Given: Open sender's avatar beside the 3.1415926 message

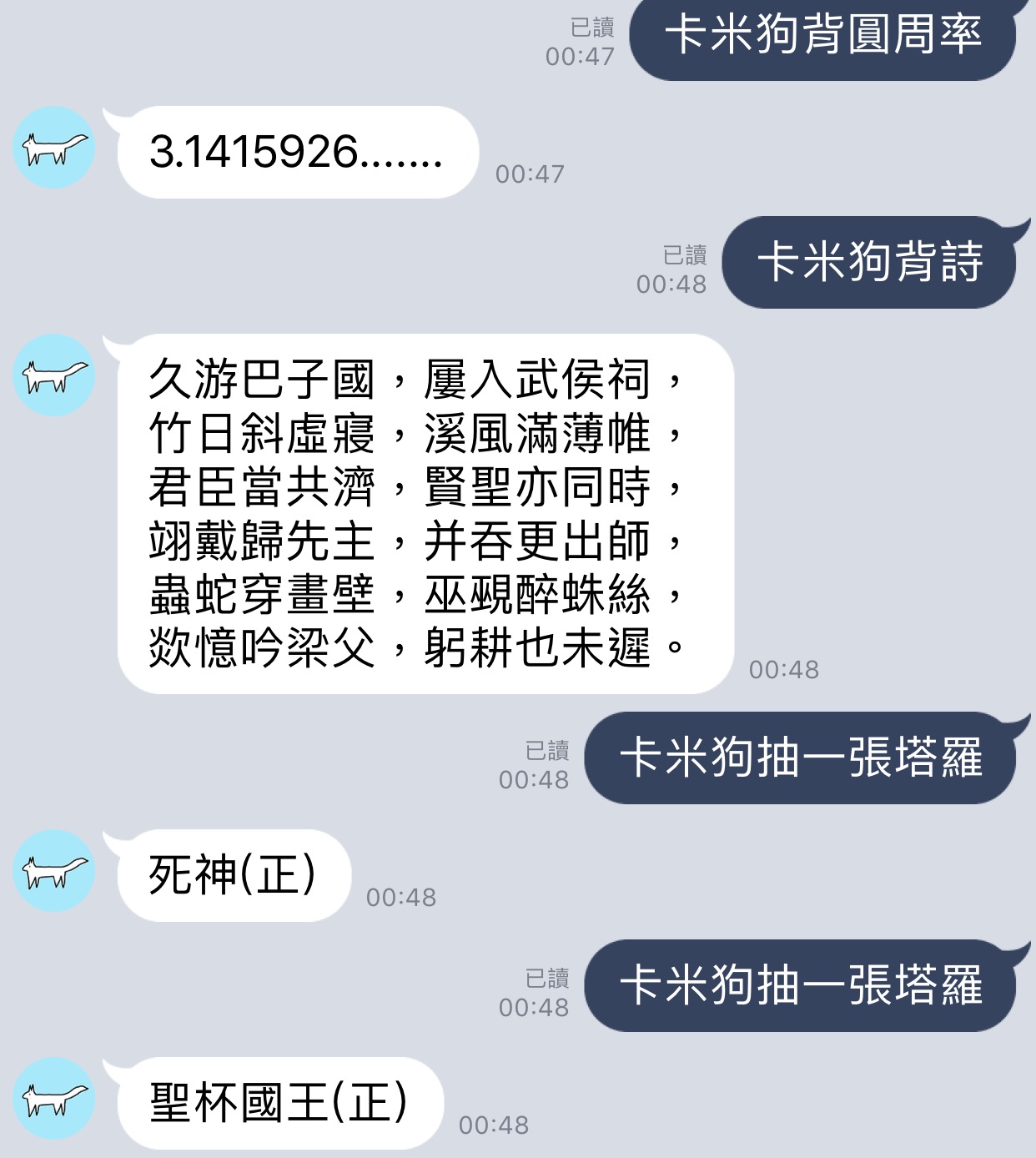Looking at the screenshot, I should click(54, 148).
